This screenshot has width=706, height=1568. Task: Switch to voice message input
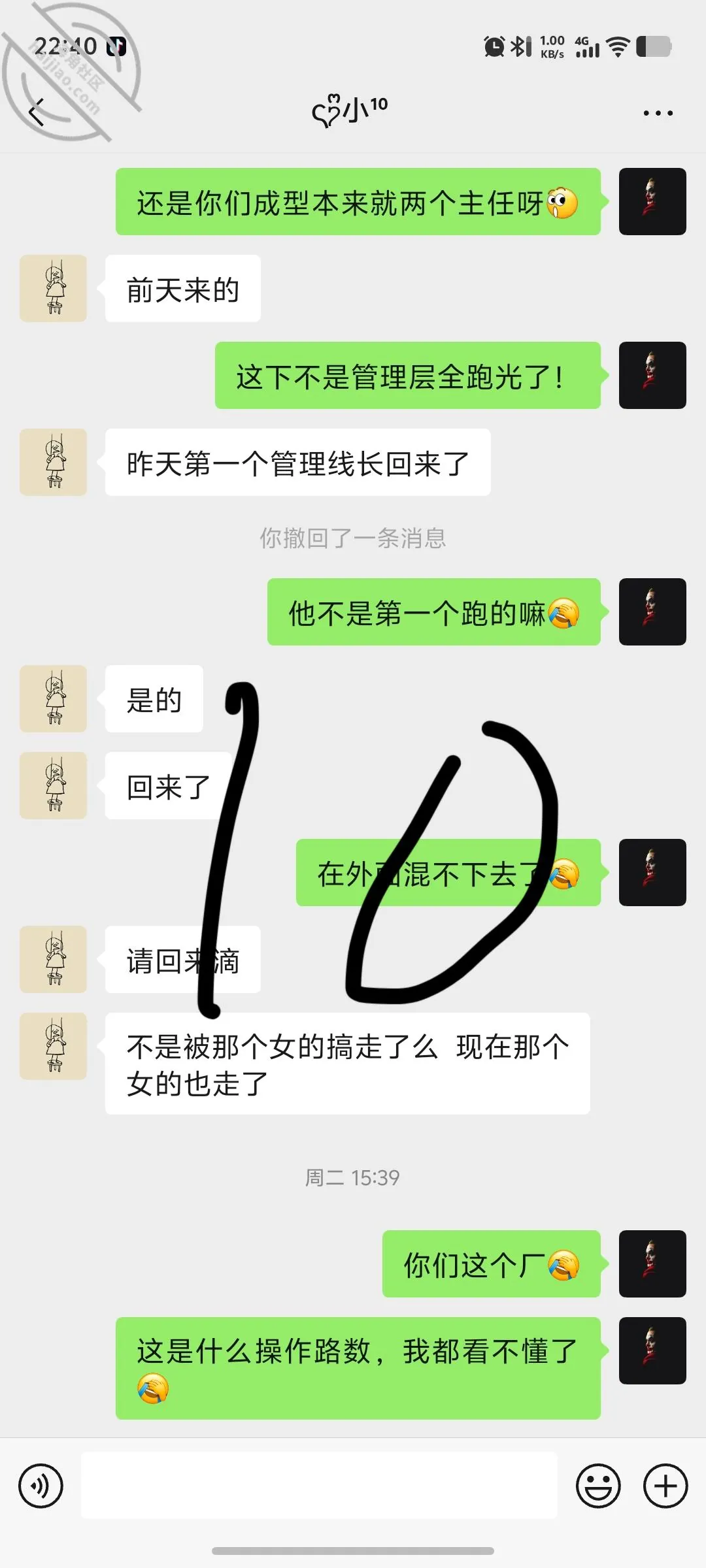41,1486
